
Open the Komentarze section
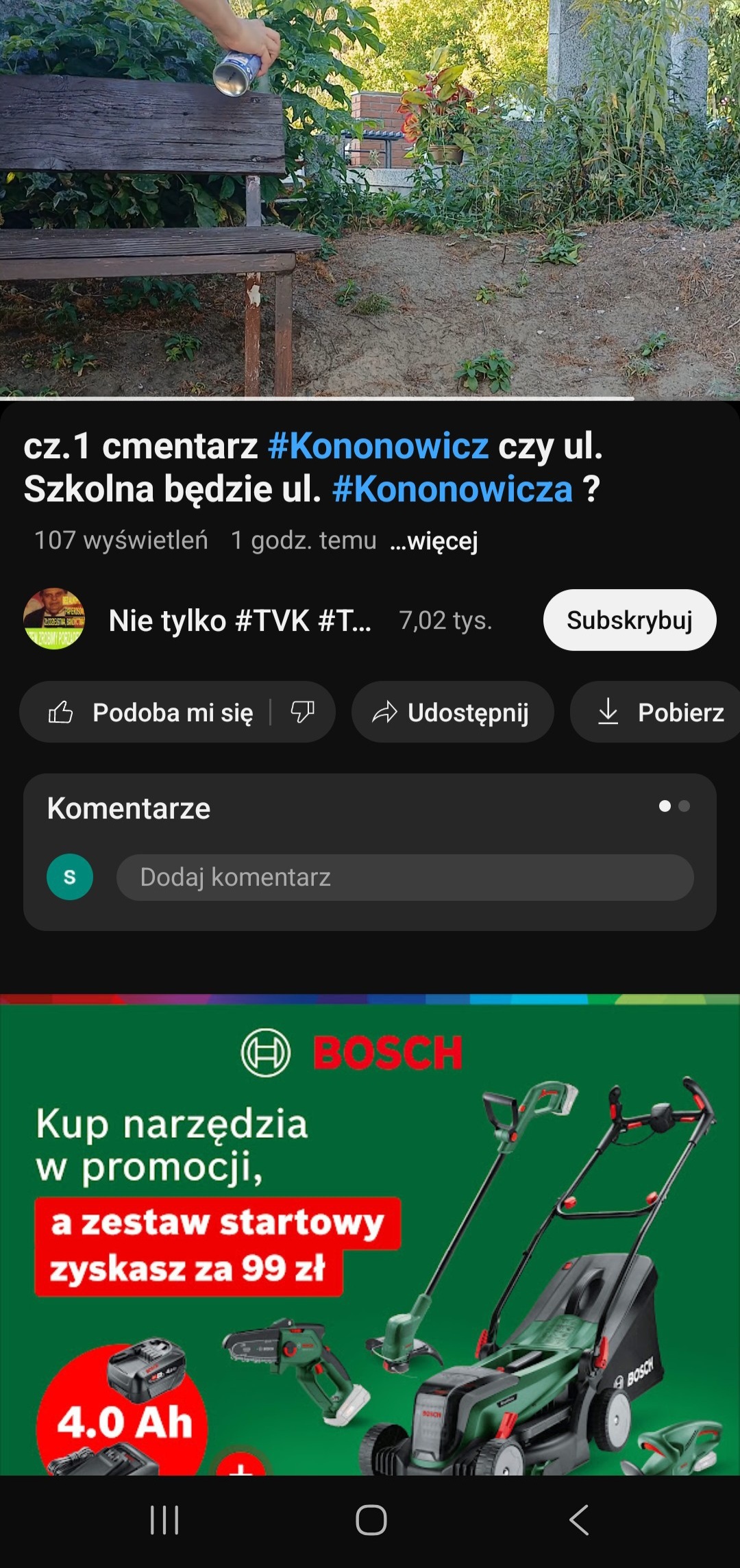pyautogui.click(x=129, y=808)
